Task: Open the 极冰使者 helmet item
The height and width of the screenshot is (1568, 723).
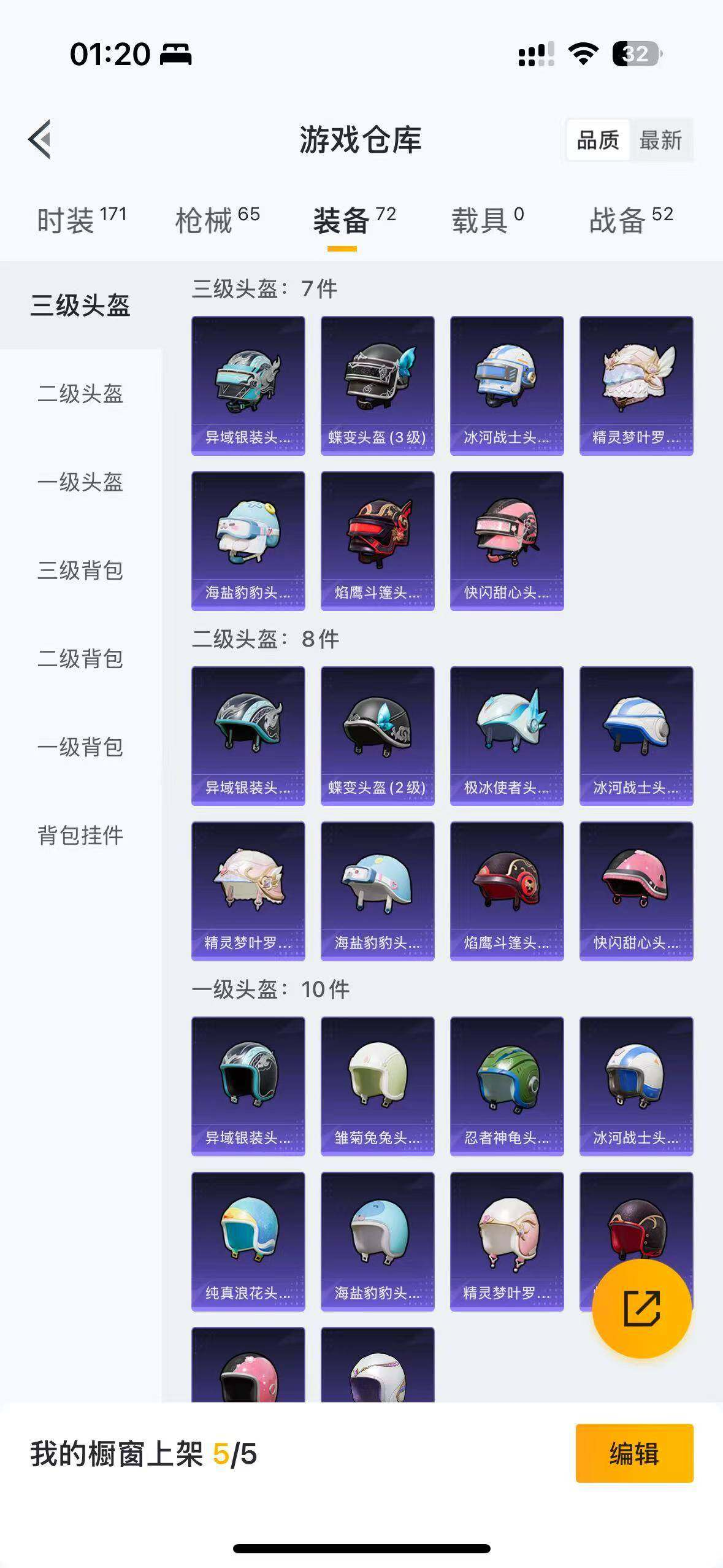Action: coord(507,736)
